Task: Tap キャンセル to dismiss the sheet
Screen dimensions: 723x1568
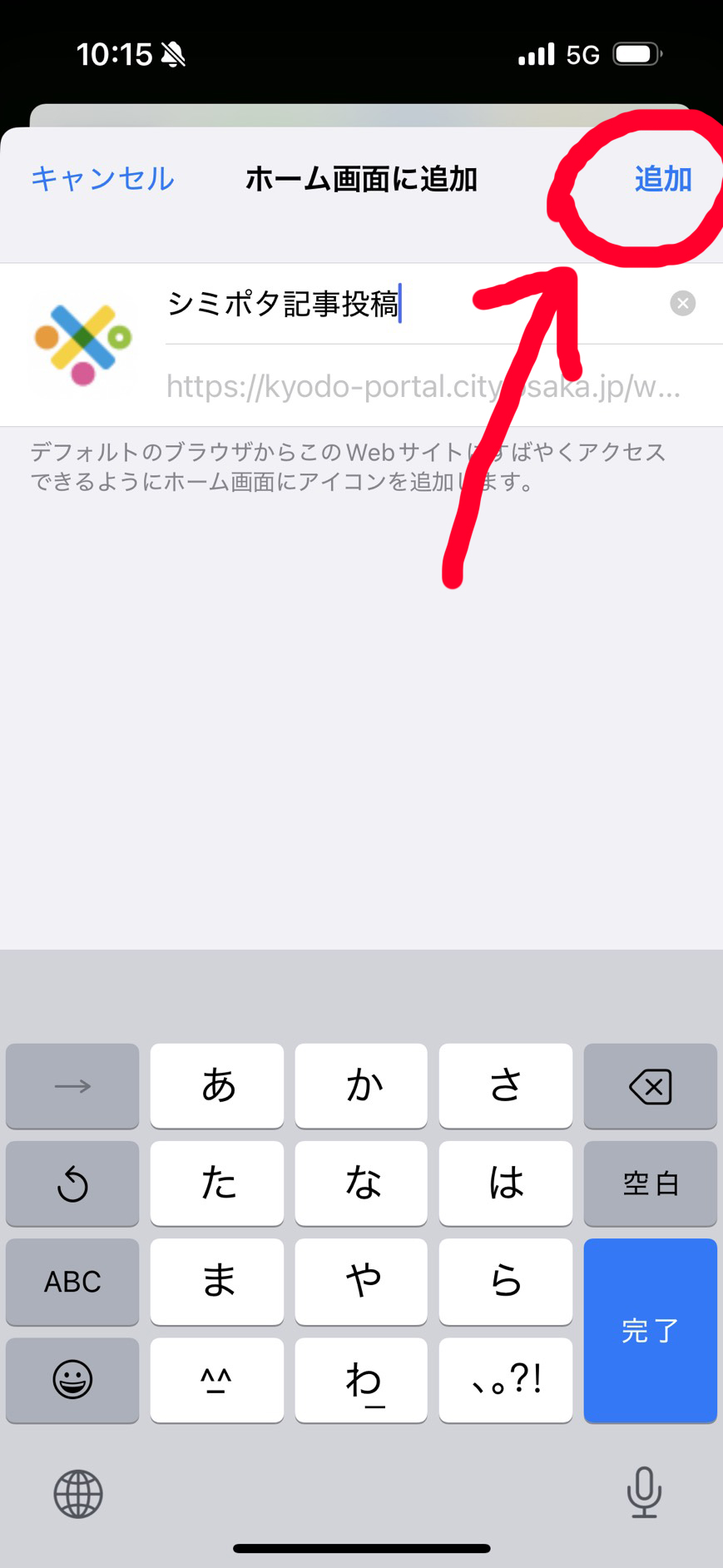Action: [102, 179]
